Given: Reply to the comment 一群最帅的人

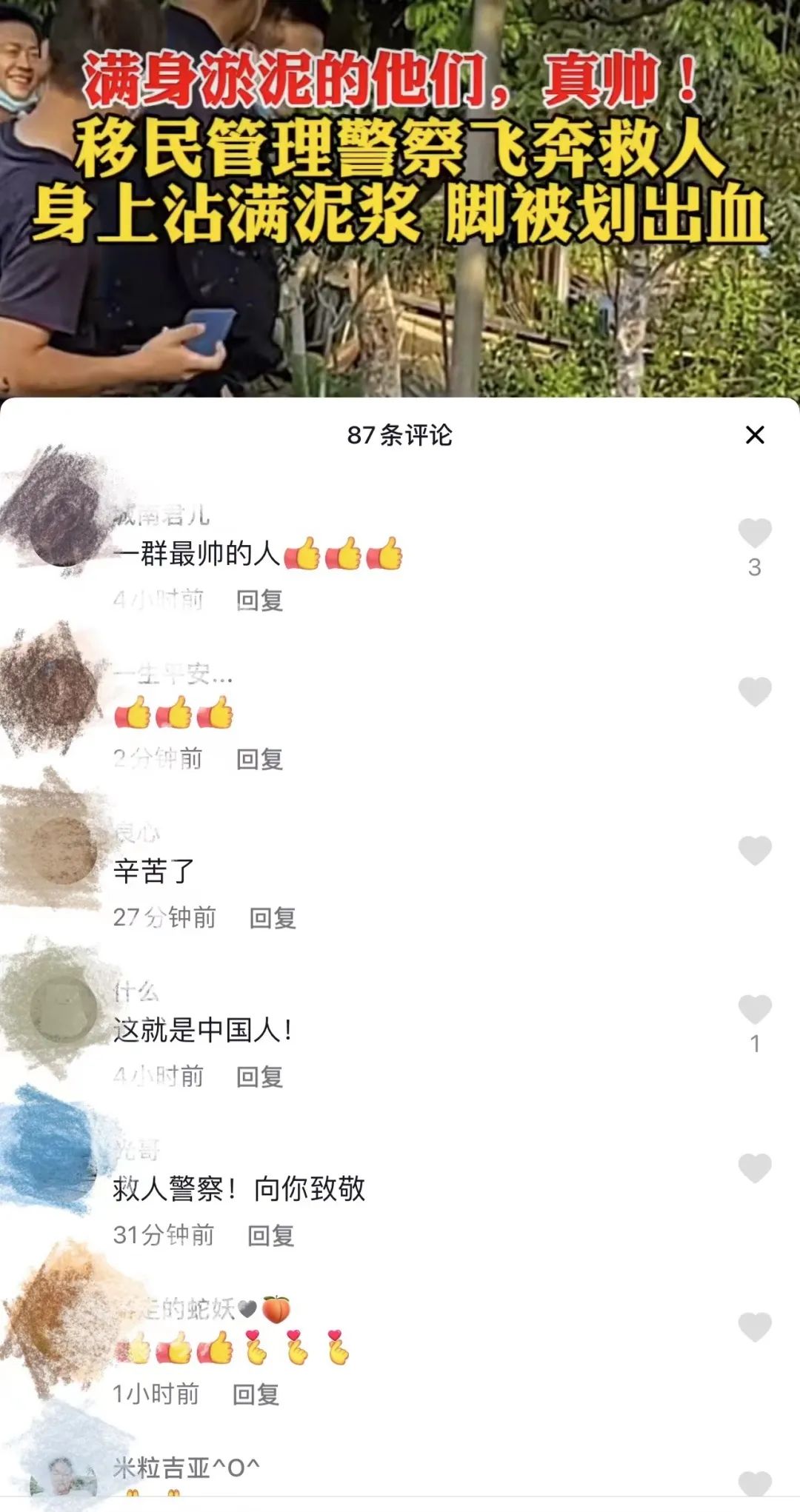Looking at the screenshot, I should (259, 600).
